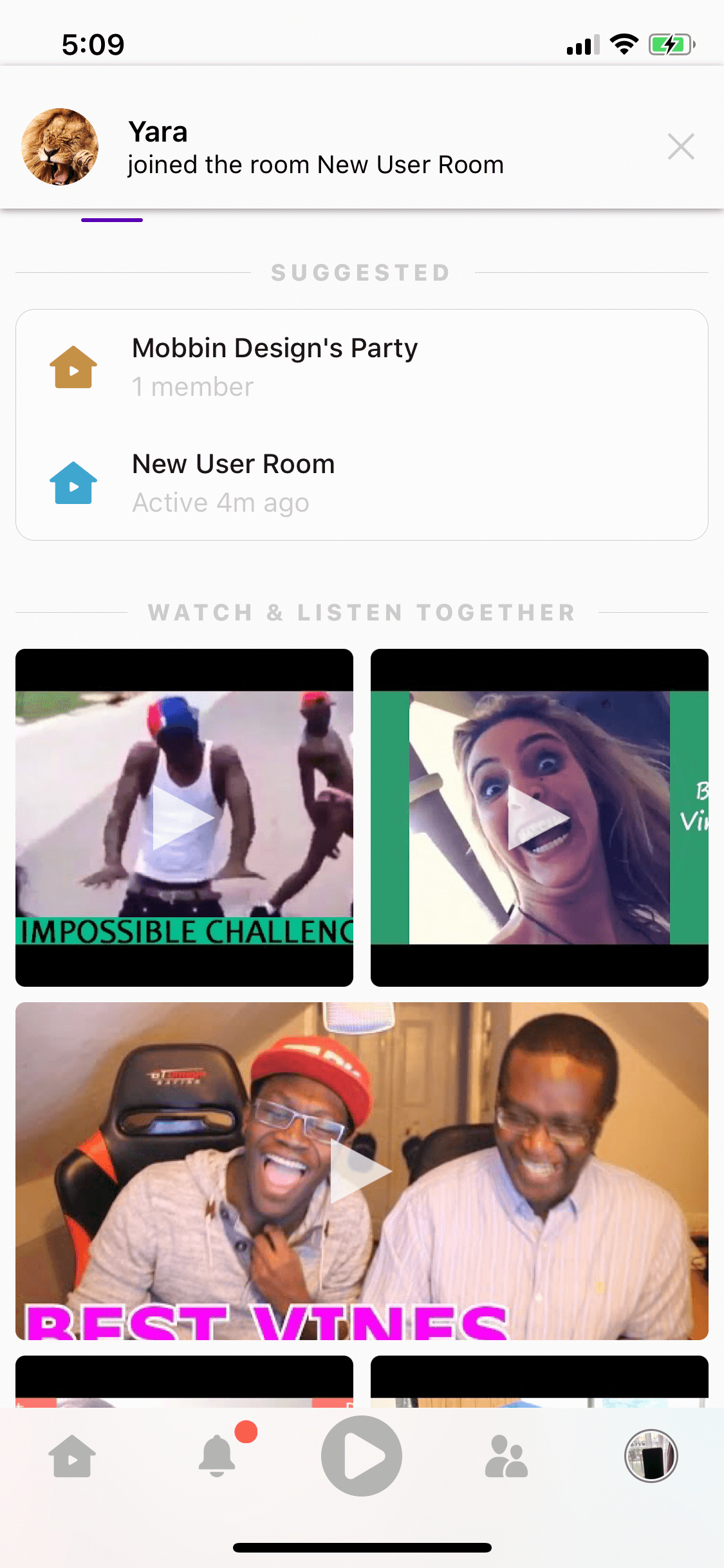Join the New User Room
Screen dimensions: 724x1568
click(362, 483)
